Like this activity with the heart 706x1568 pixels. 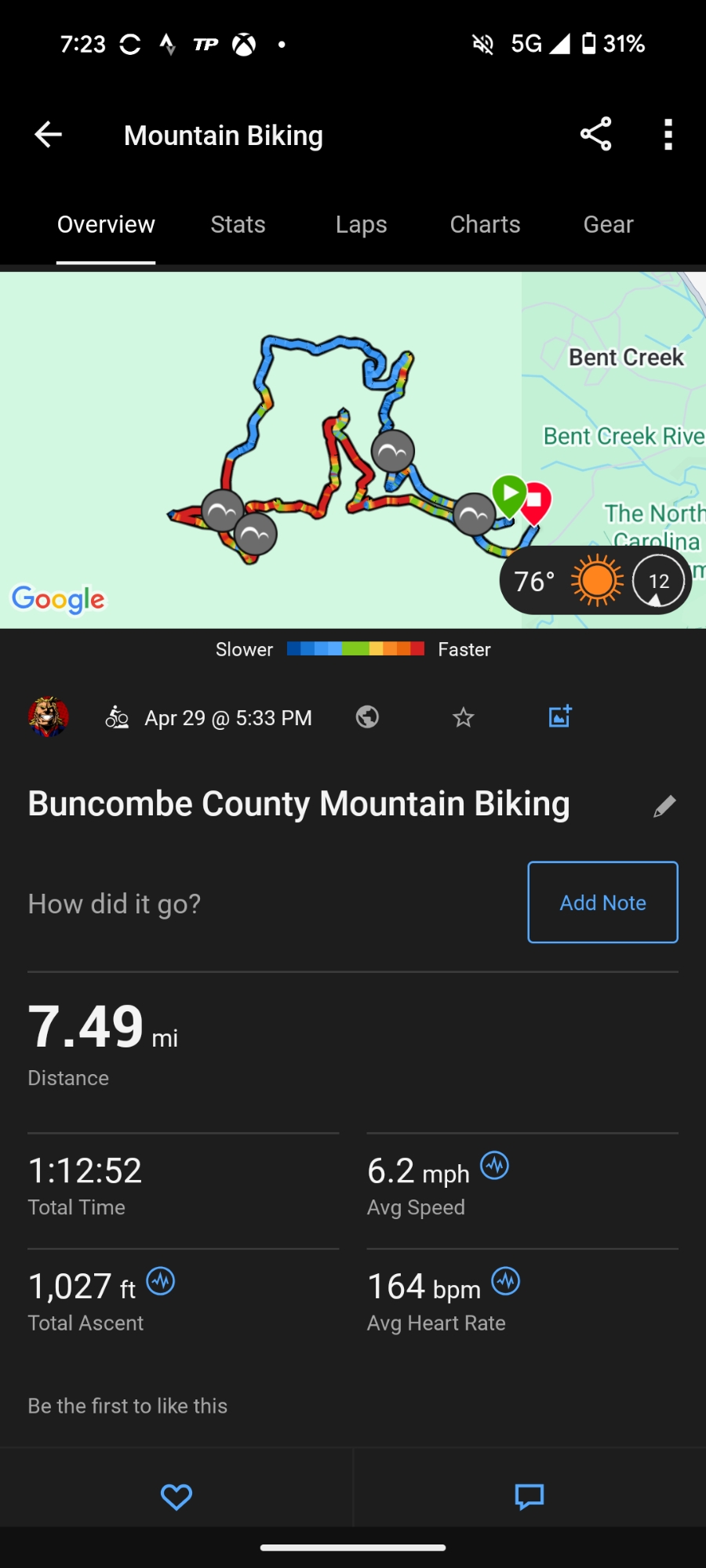click(x=176, y=1497)
